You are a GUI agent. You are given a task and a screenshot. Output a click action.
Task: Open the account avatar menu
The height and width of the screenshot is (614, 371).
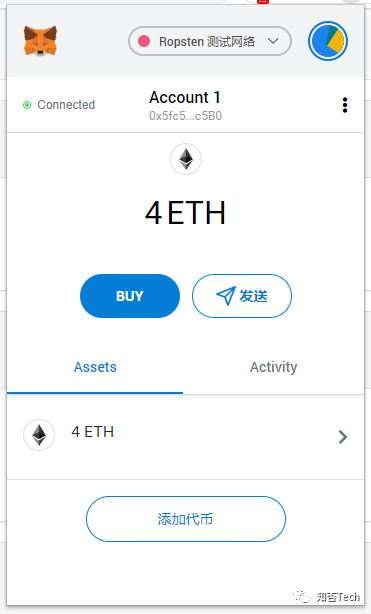click(x=328, y=41)
